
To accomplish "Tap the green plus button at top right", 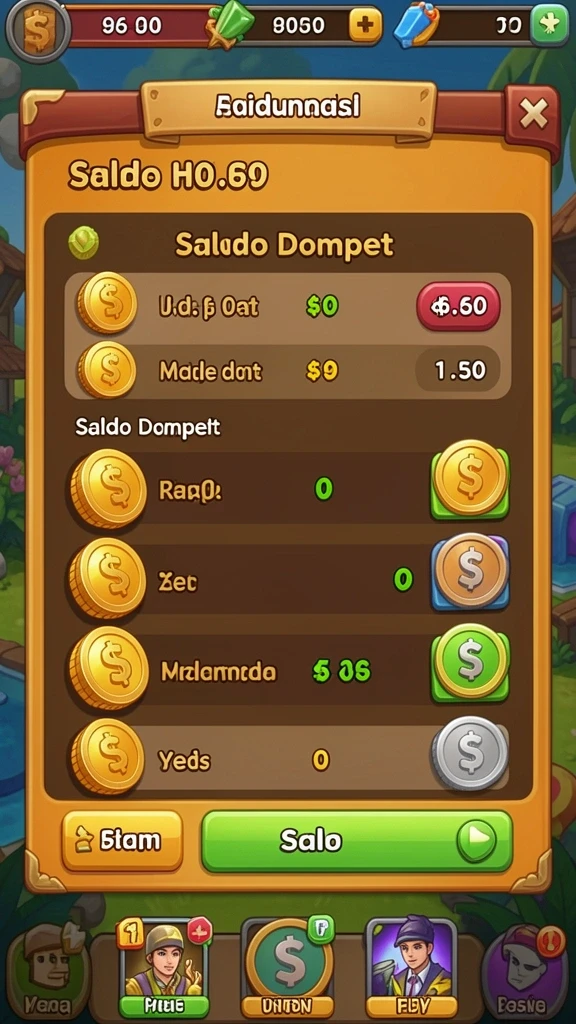I will (x=549, y=25).
